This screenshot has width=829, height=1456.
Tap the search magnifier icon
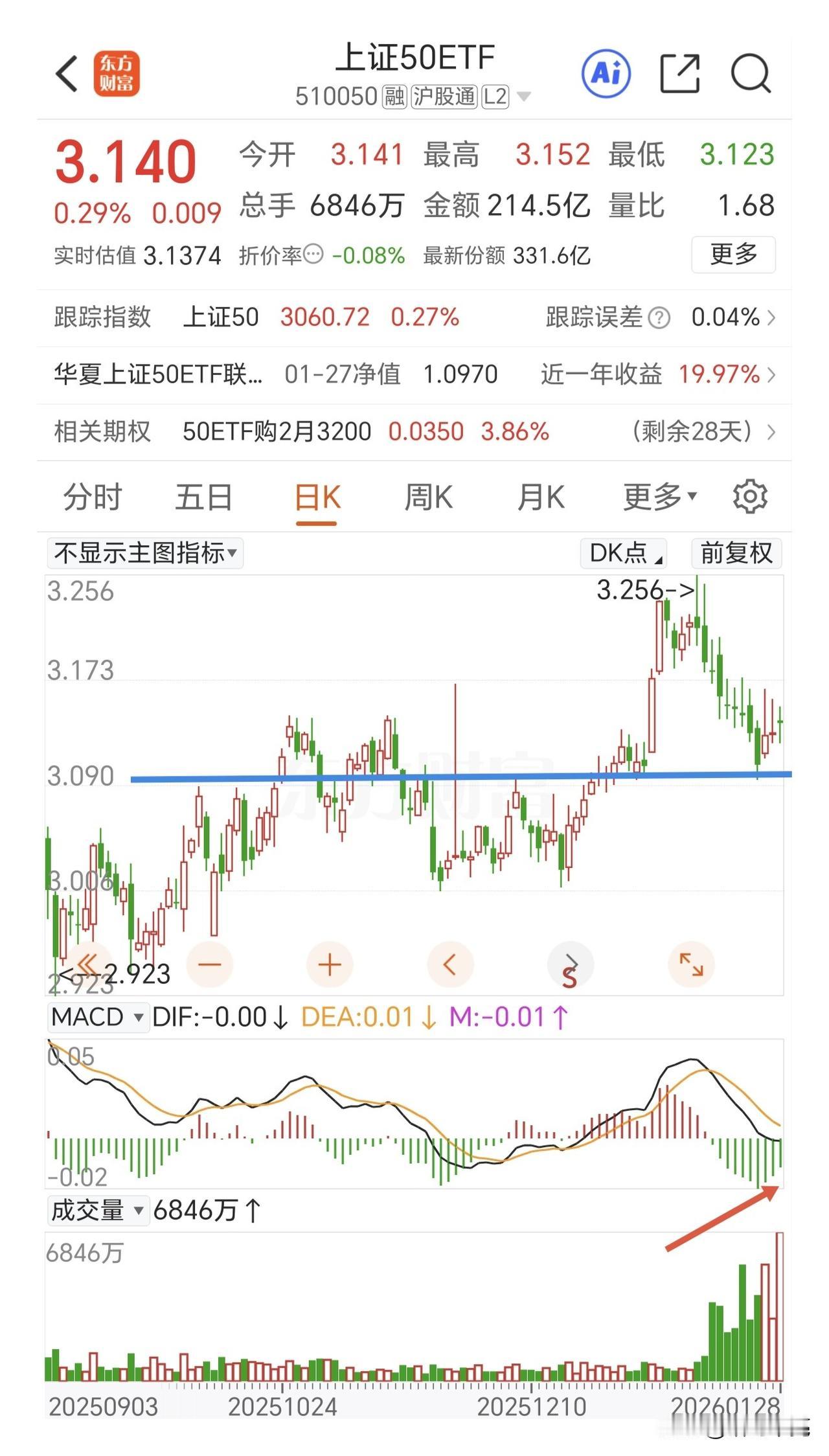(750, 73)
